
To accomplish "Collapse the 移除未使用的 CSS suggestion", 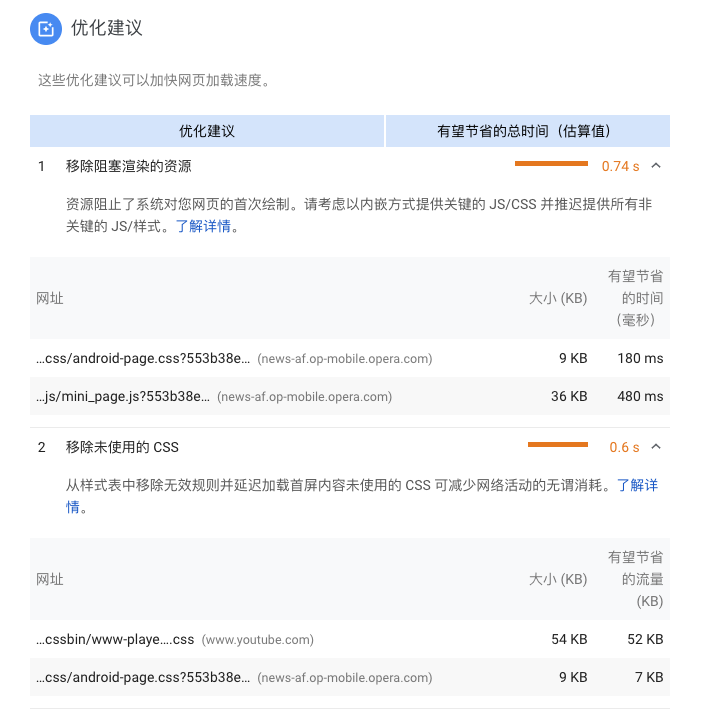I will point(656,447).
